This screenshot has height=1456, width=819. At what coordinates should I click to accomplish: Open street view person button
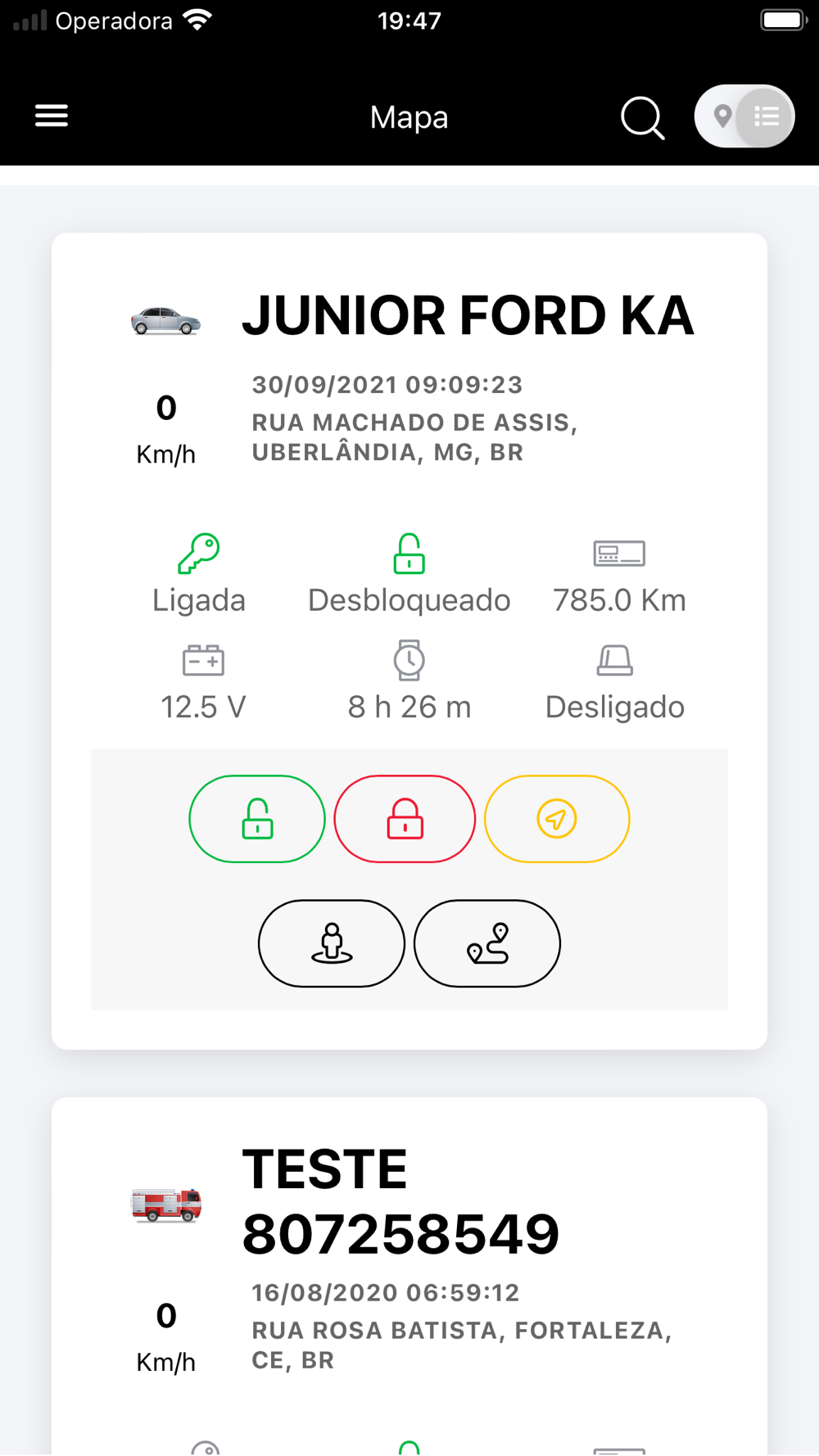(332, 943)
